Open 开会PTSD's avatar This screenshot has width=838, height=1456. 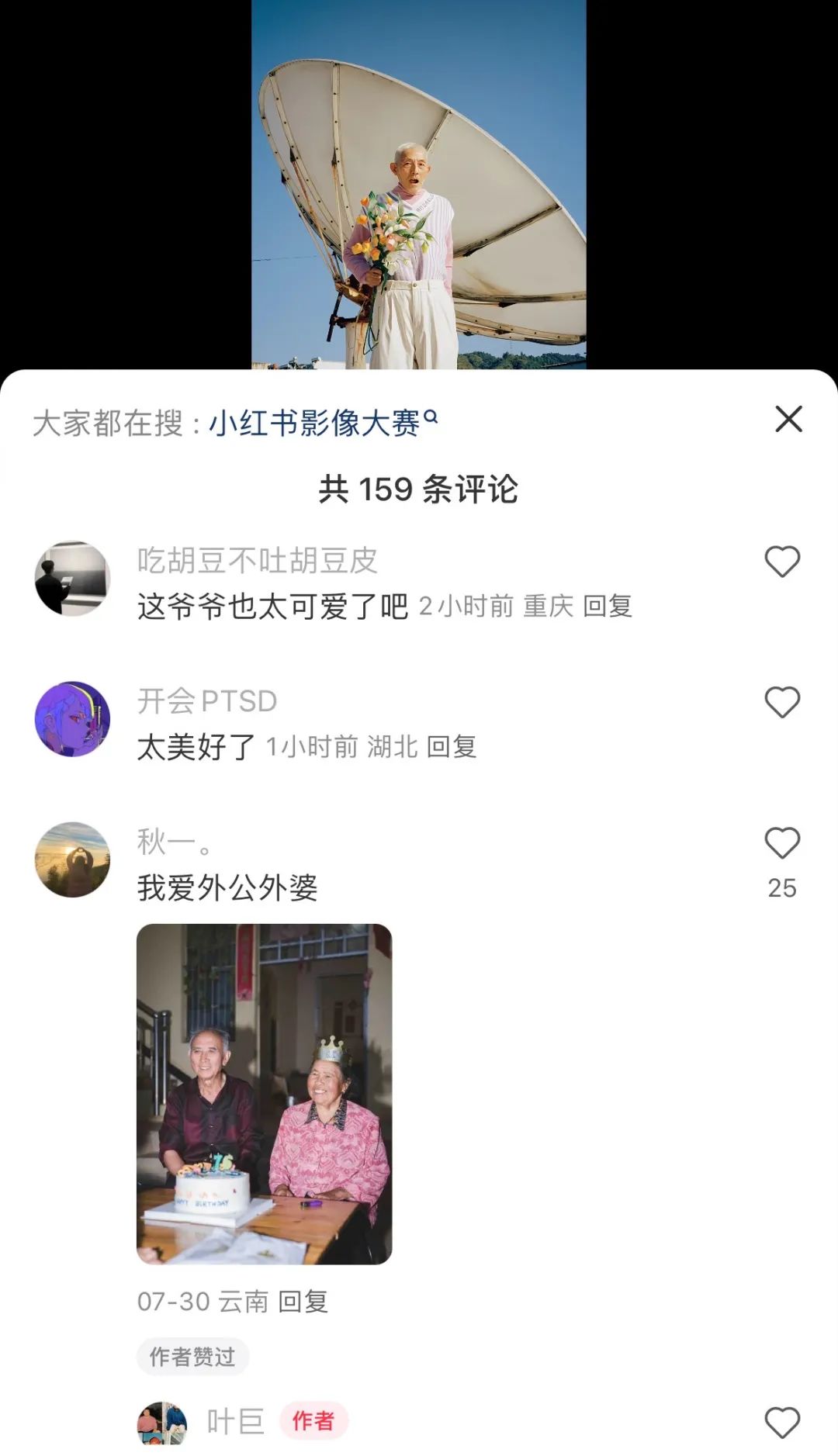tap(72, 719)
